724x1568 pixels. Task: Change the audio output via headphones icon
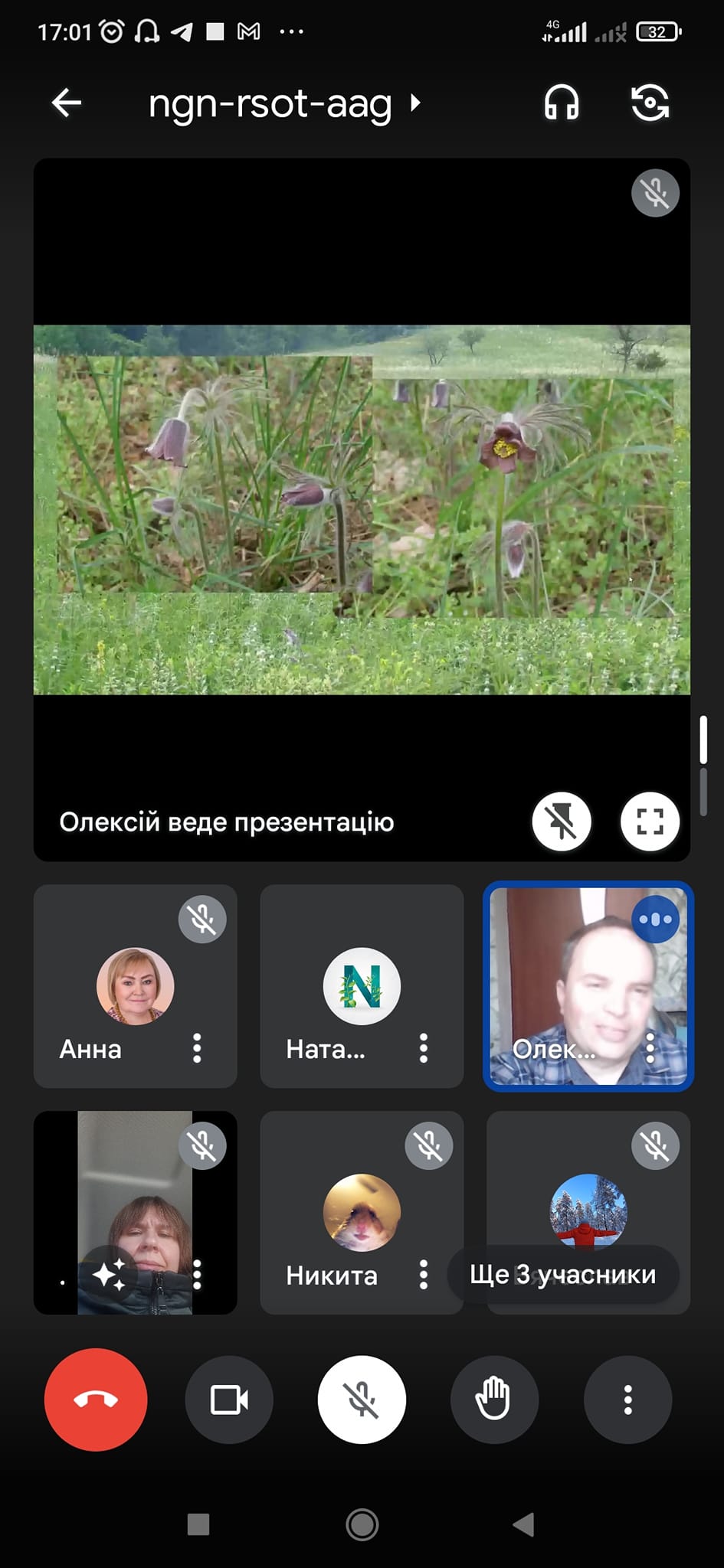(x=562, y=103)
